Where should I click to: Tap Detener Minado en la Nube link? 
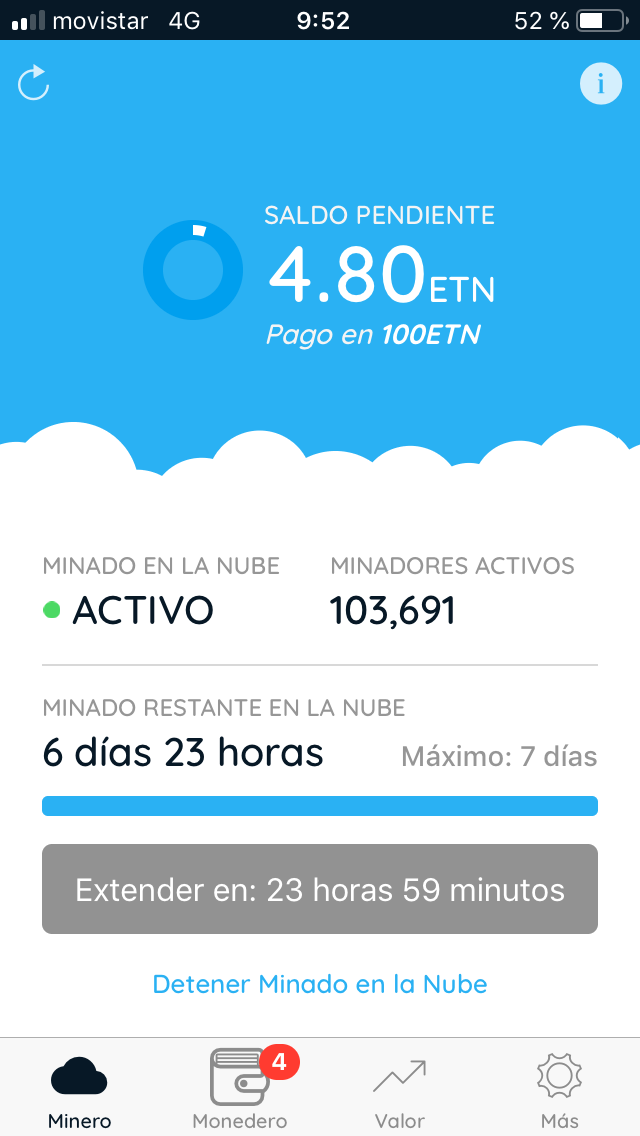(x=320, y=984)
